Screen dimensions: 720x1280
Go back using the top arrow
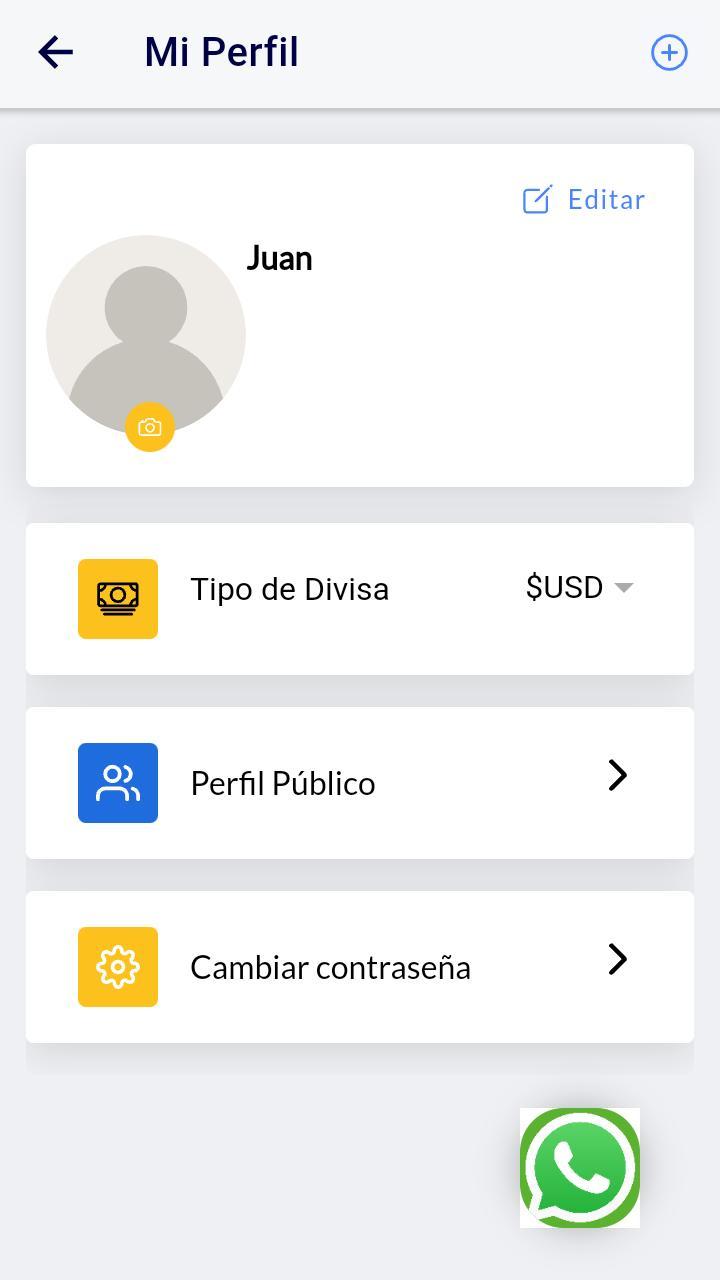56,52
